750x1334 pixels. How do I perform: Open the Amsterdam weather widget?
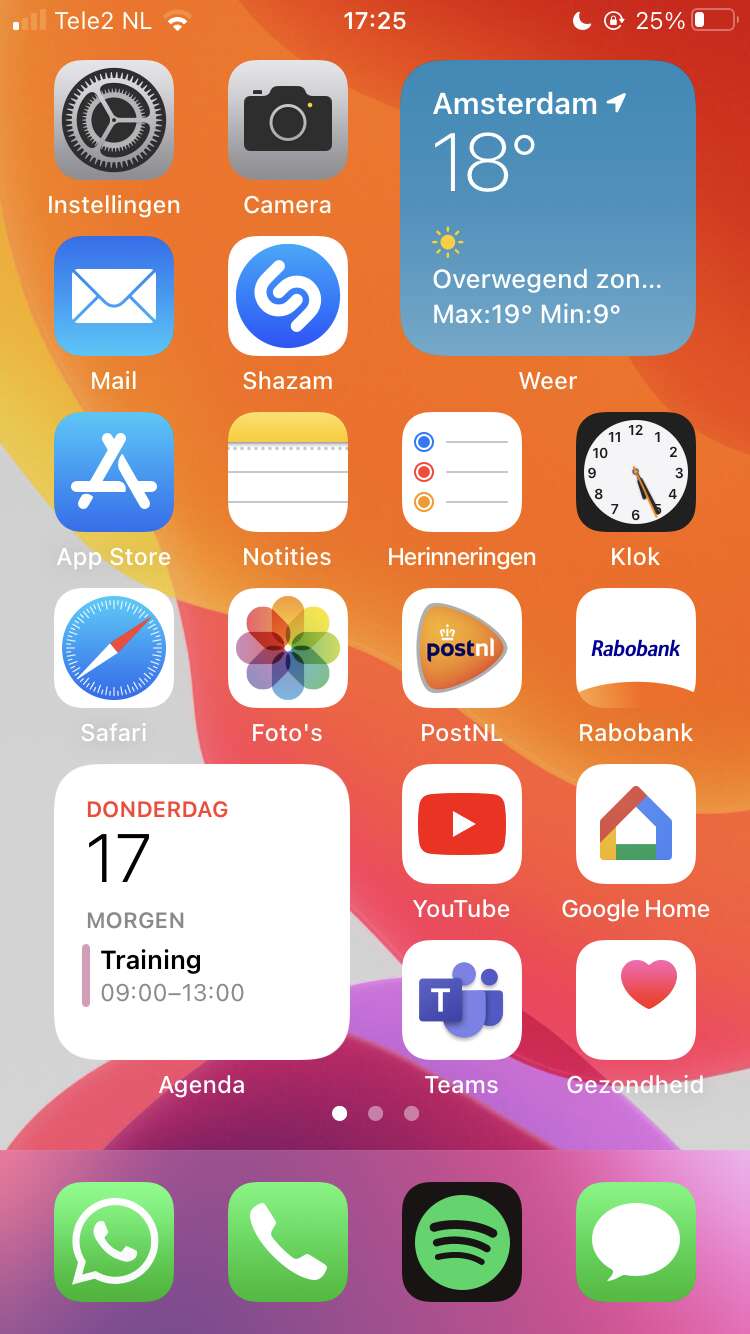coord(548,208)
